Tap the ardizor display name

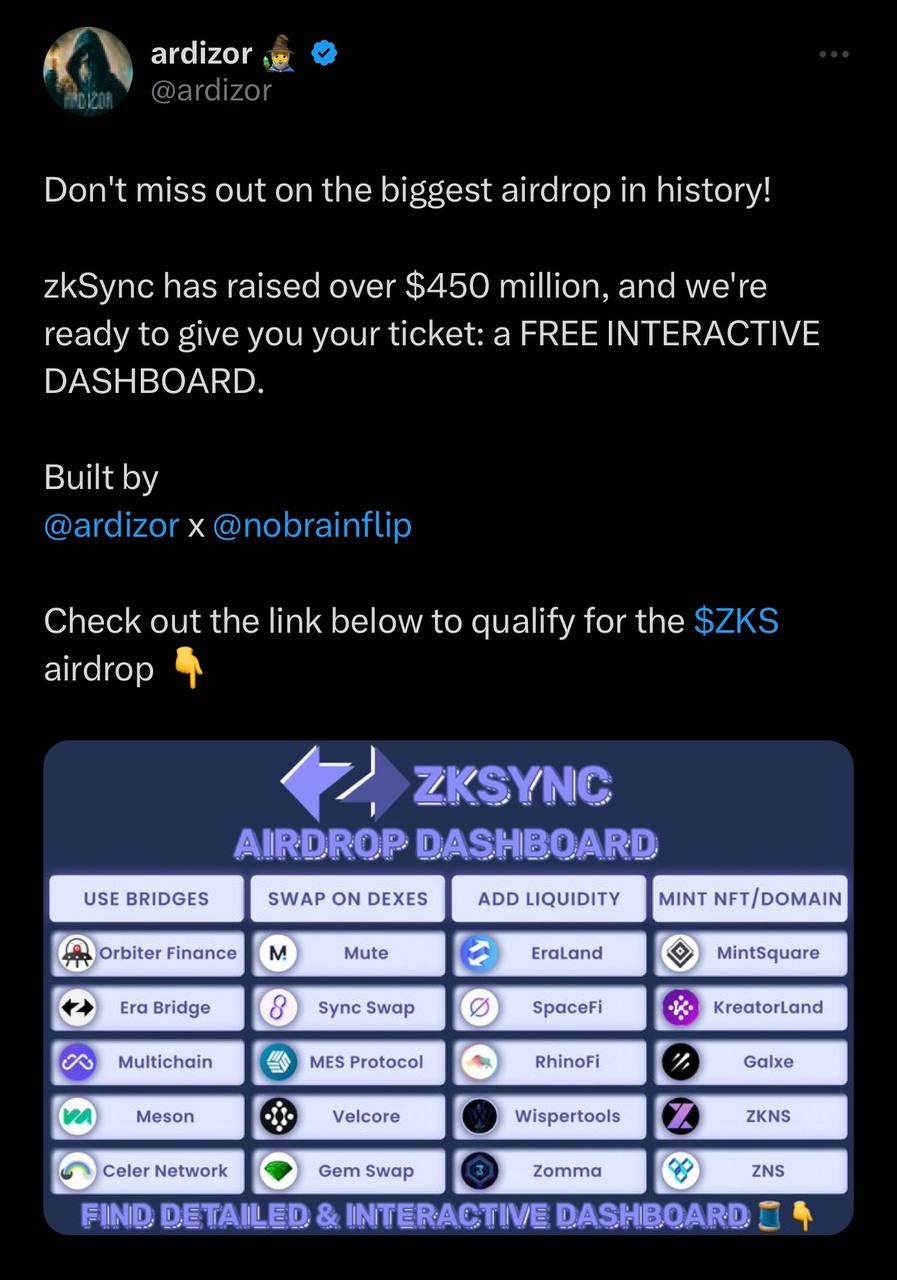[x=201, y=54]
